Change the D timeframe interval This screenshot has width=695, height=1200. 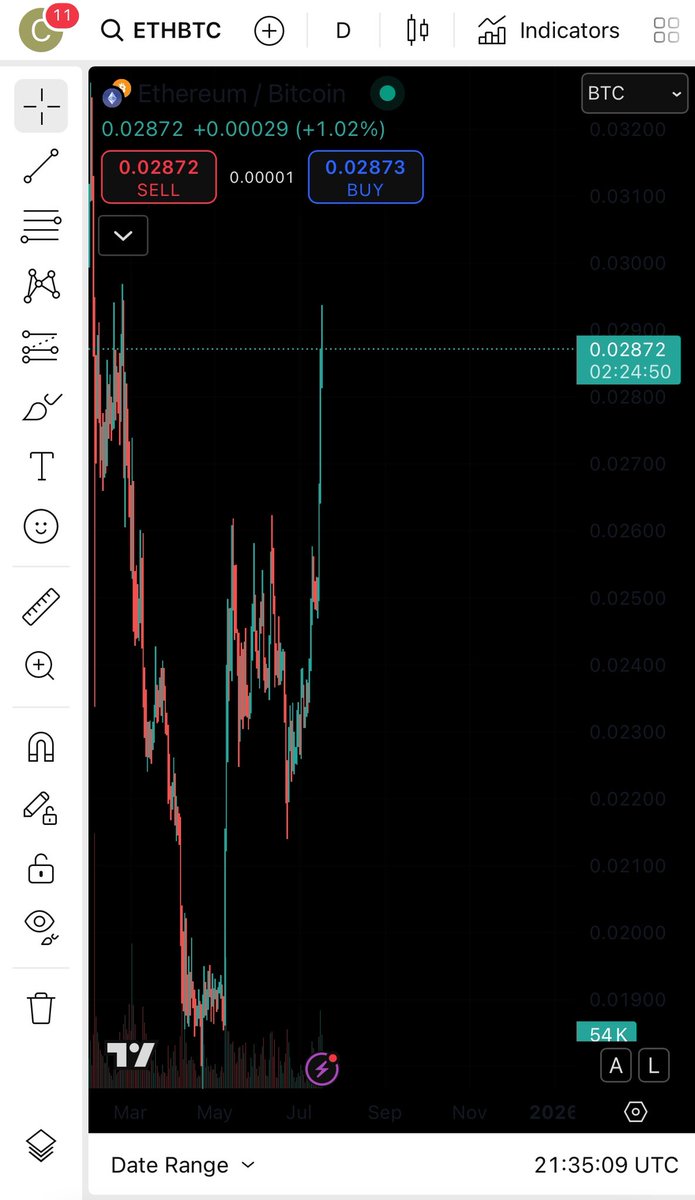tap(343, 31)
